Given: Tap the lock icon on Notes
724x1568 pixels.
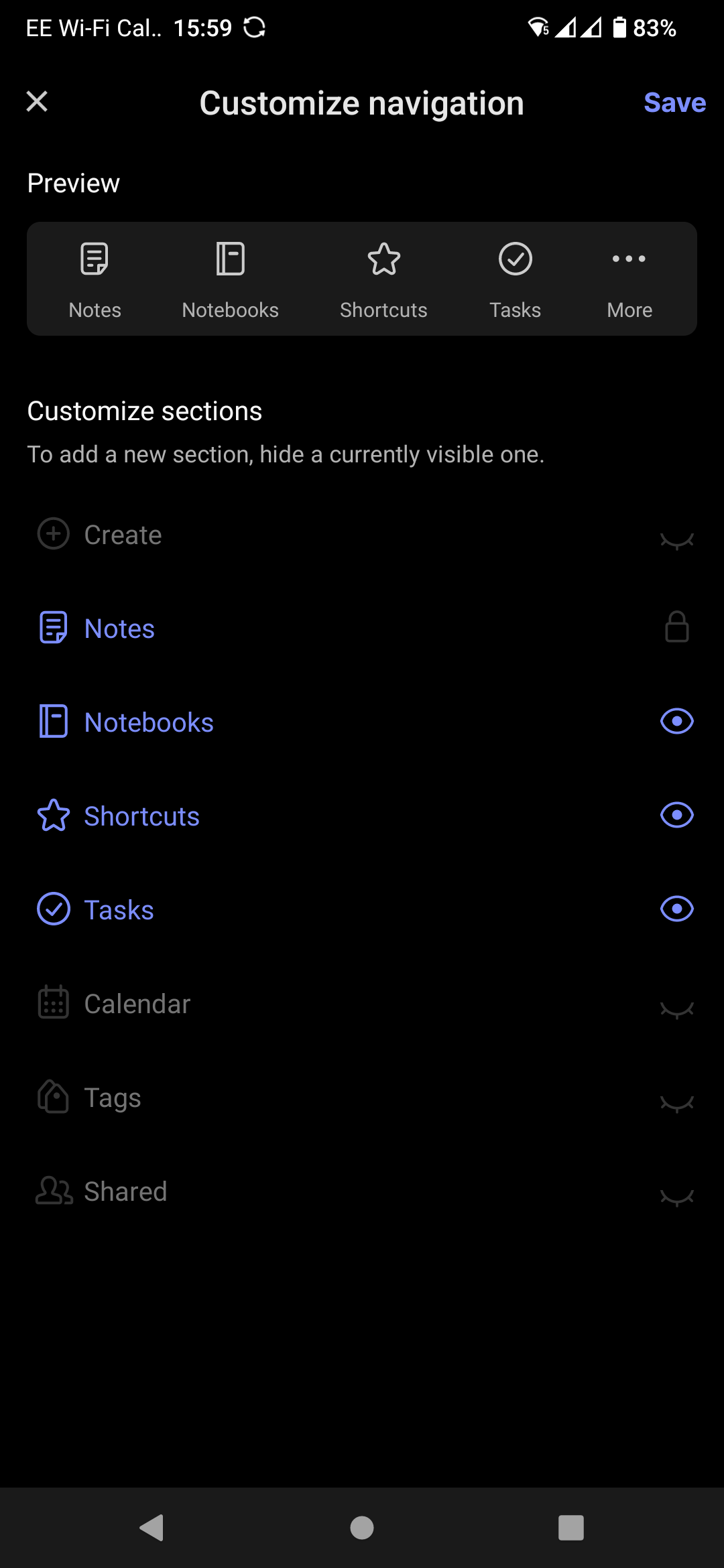Looking at the screenshot, I should pyautogui.click(x=676, y=627).
